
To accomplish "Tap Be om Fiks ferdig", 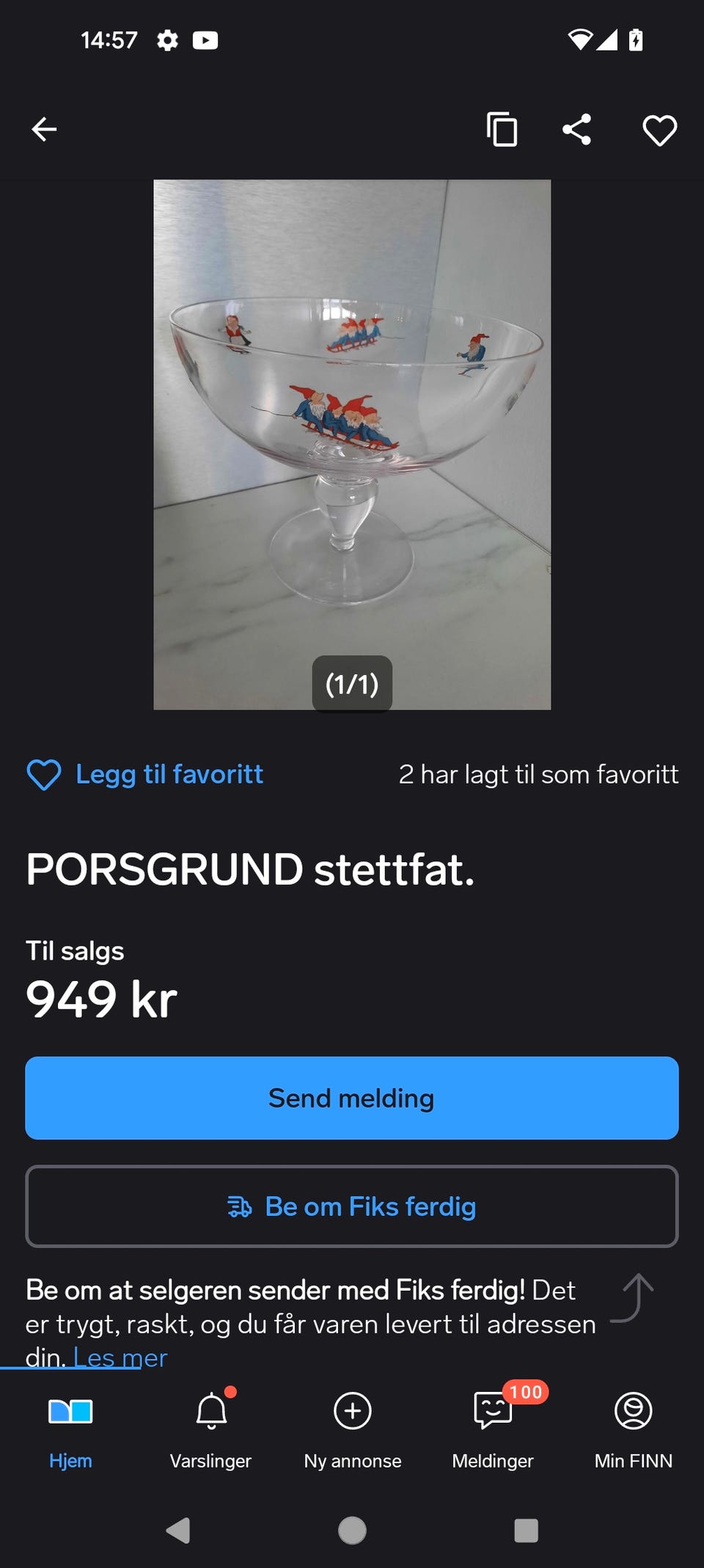I will point(352,1207).
